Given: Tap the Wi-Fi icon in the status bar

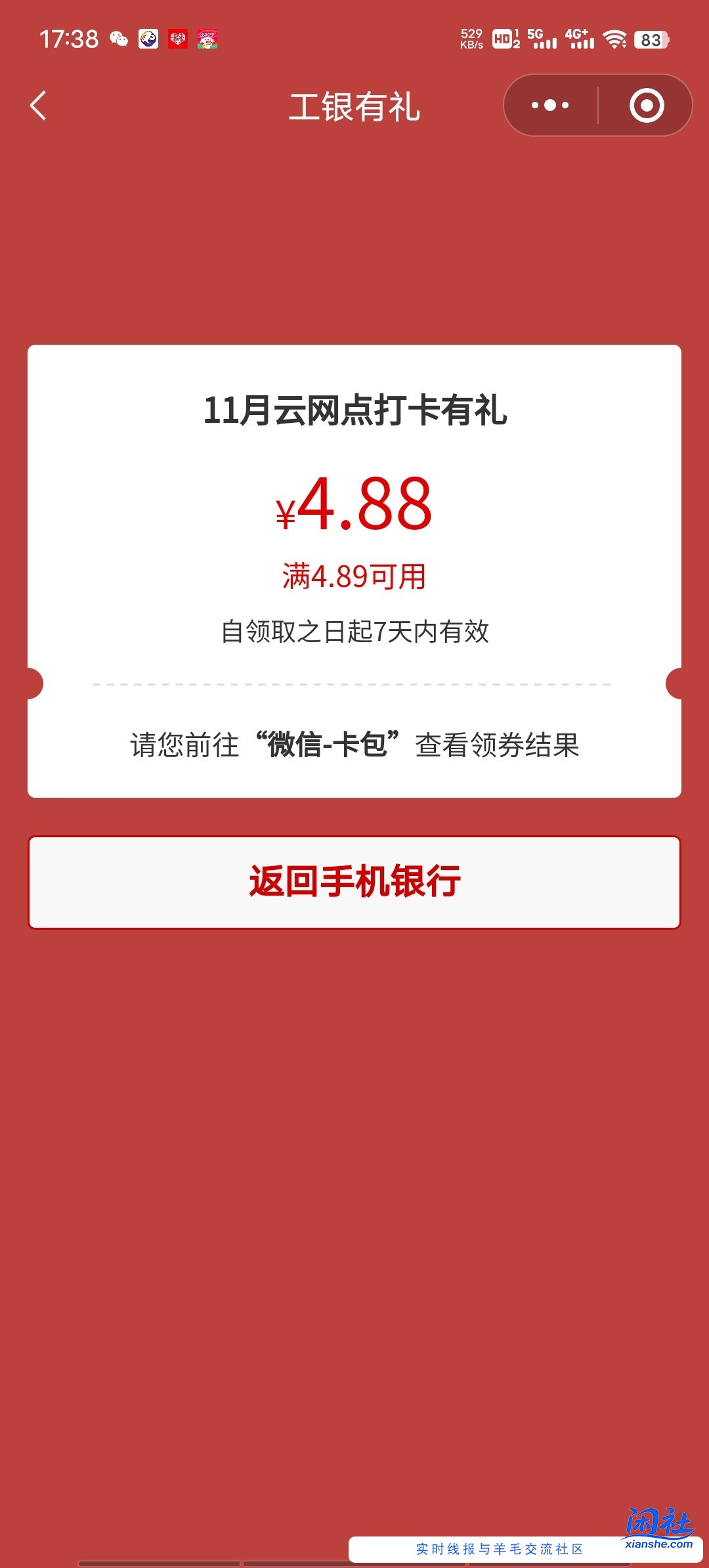Looking at the screenshot, I should [616, 38].
